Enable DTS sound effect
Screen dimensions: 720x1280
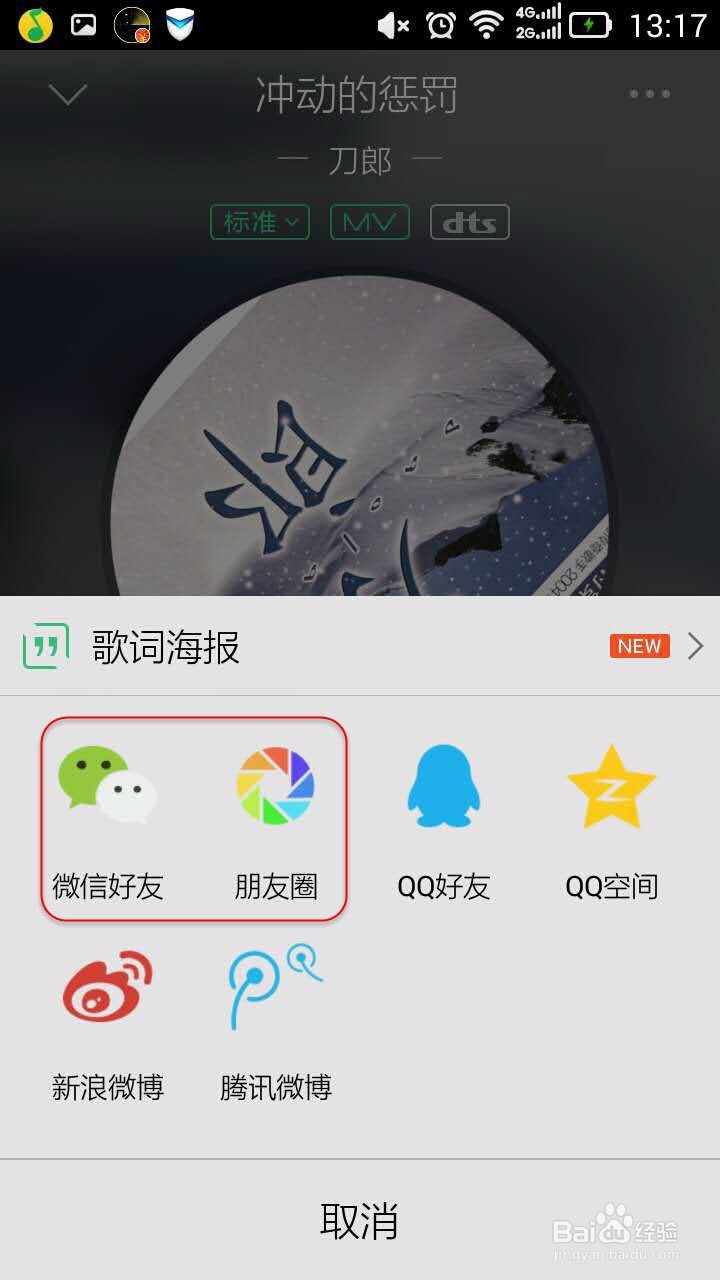click(x=469, y=222)
